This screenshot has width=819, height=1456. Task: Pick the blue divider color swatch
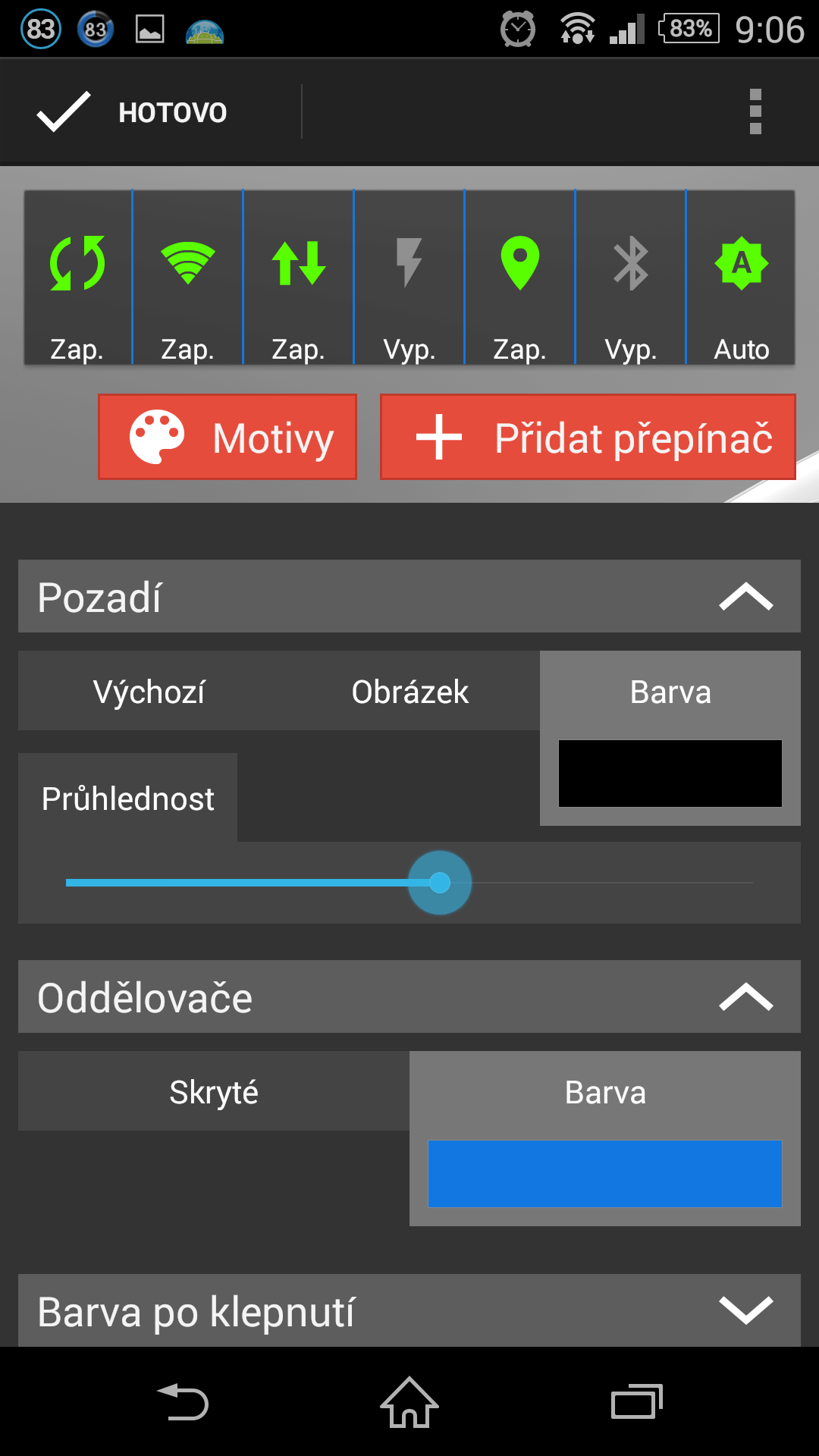(605, 1174)
